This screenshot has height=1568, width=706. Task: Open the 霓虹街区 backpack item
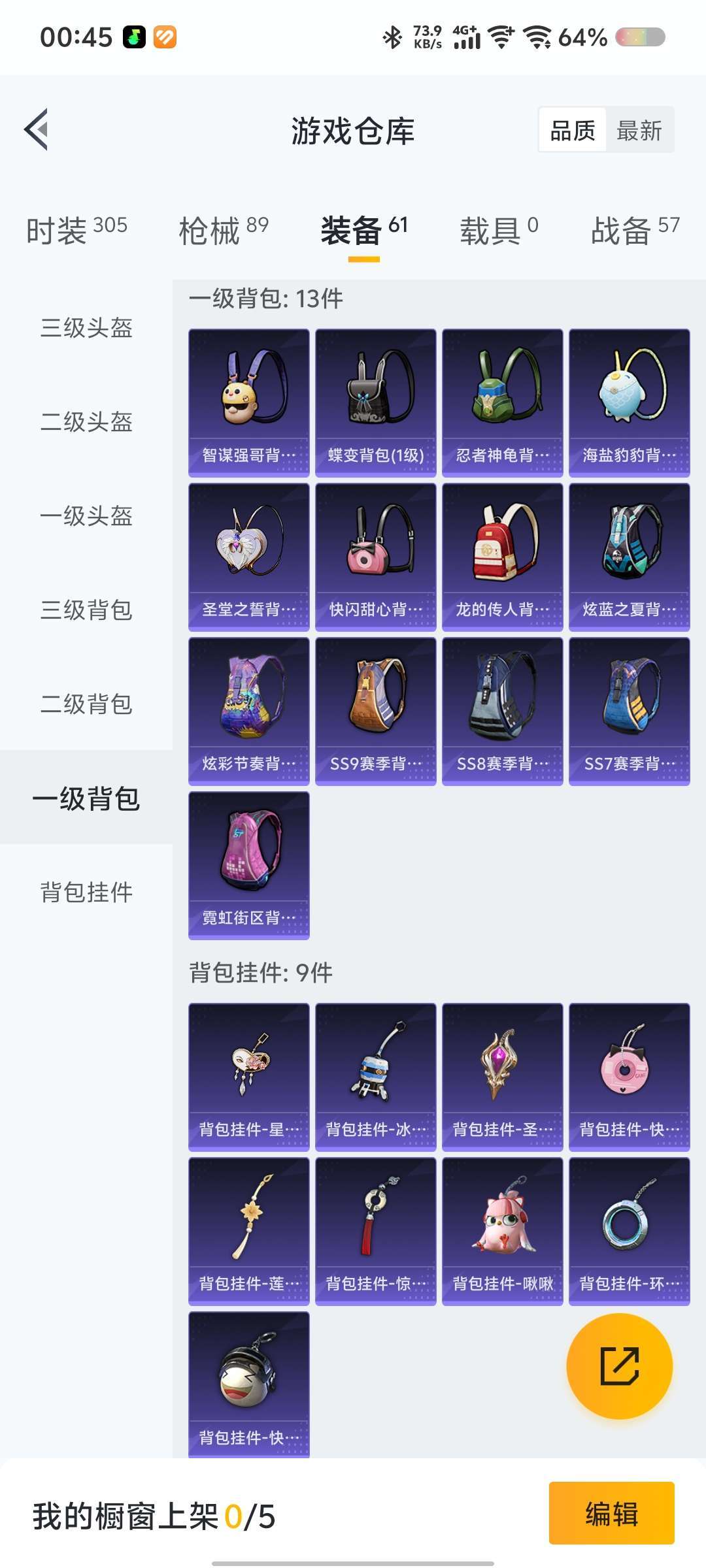249,866
